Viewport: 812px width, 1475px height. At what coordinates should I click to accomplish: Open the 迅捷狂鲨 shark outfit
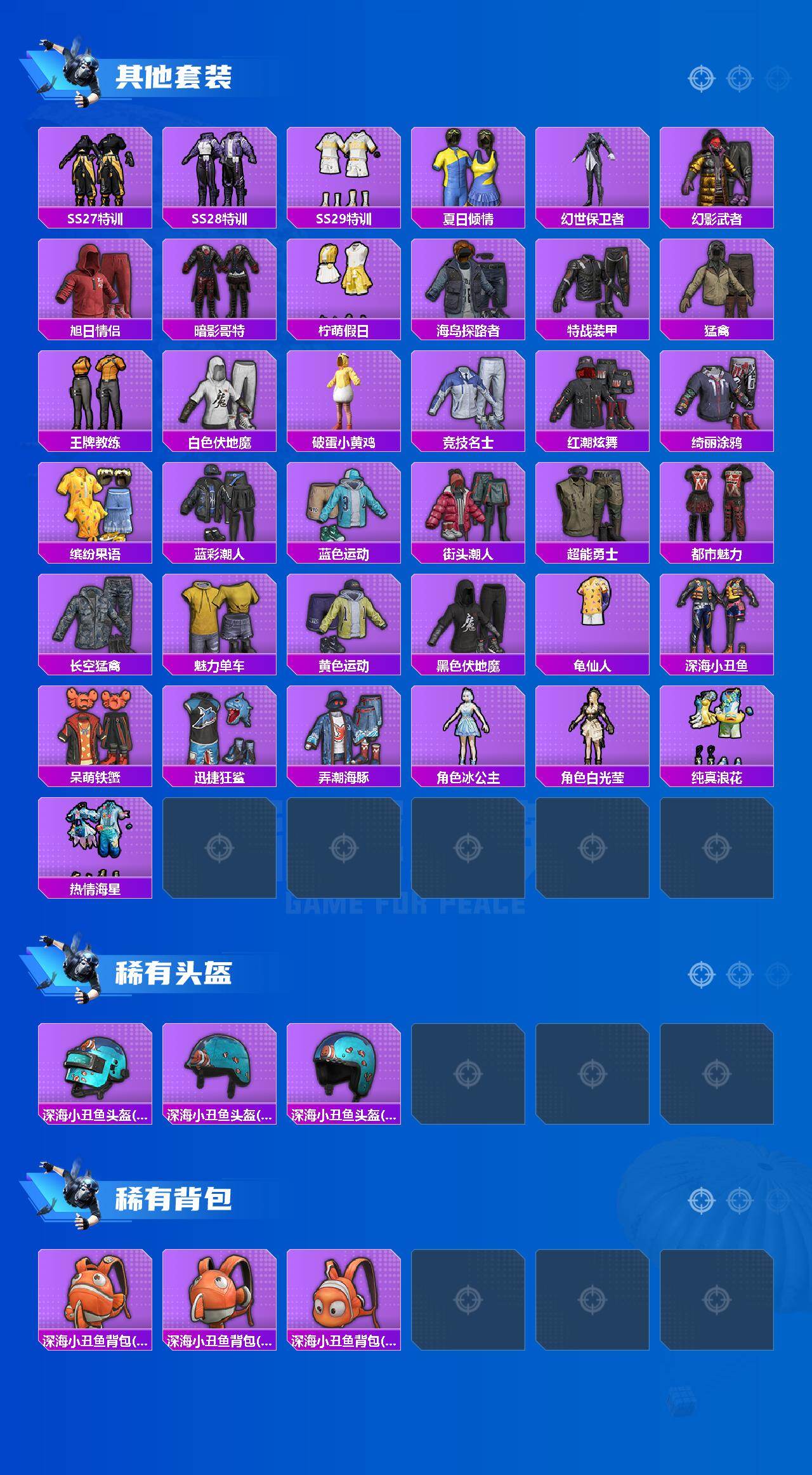pos(219,730)
